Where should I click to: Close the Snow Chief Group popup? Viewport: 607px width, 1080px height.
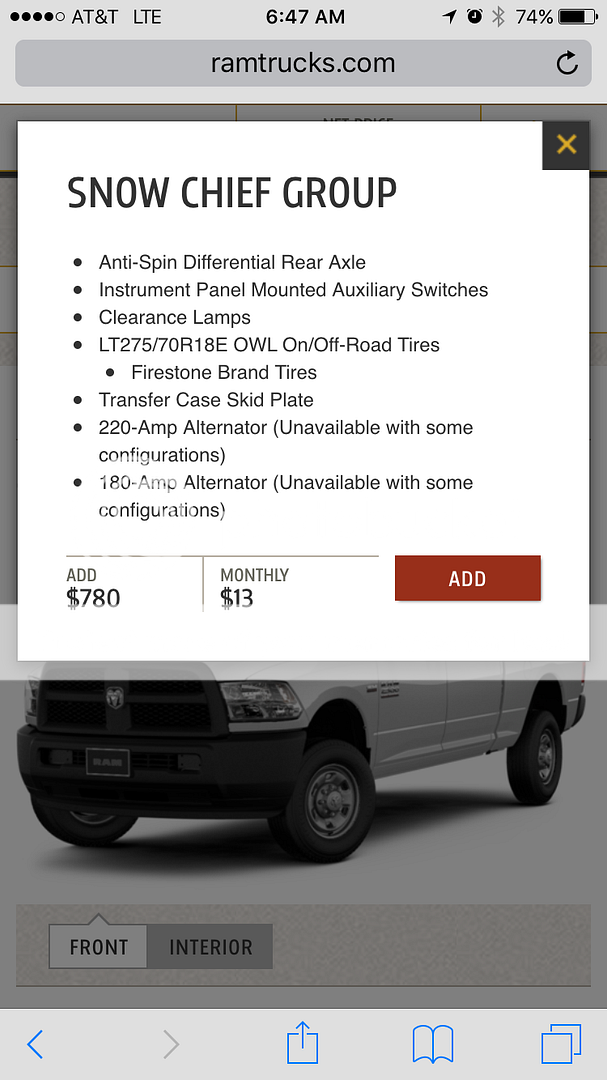click(566, 145)
